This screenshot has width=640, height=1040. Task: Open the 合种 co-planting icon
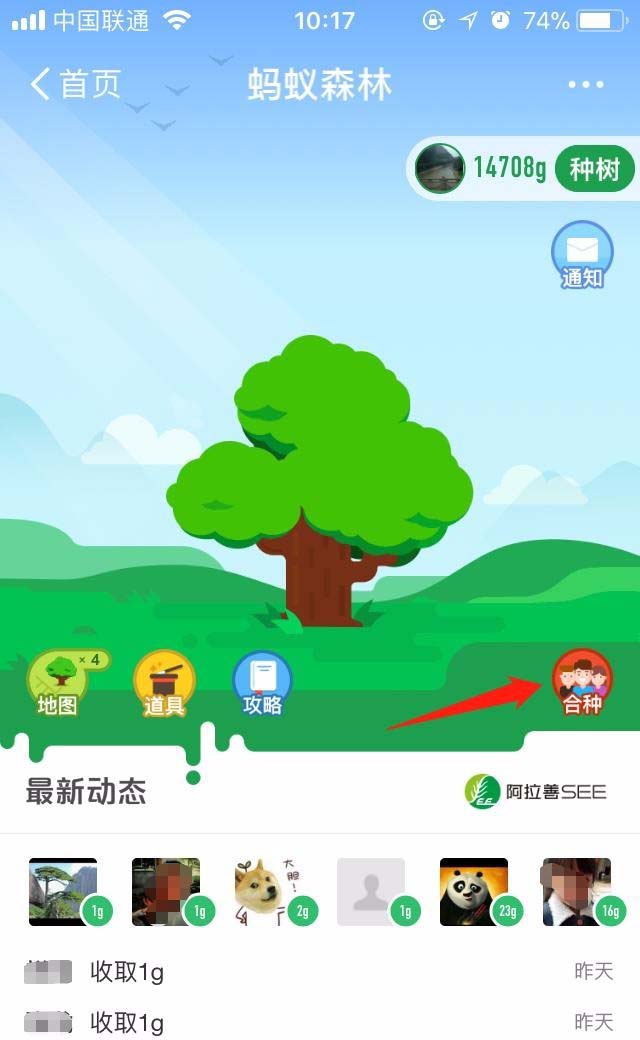coord(582,682)
